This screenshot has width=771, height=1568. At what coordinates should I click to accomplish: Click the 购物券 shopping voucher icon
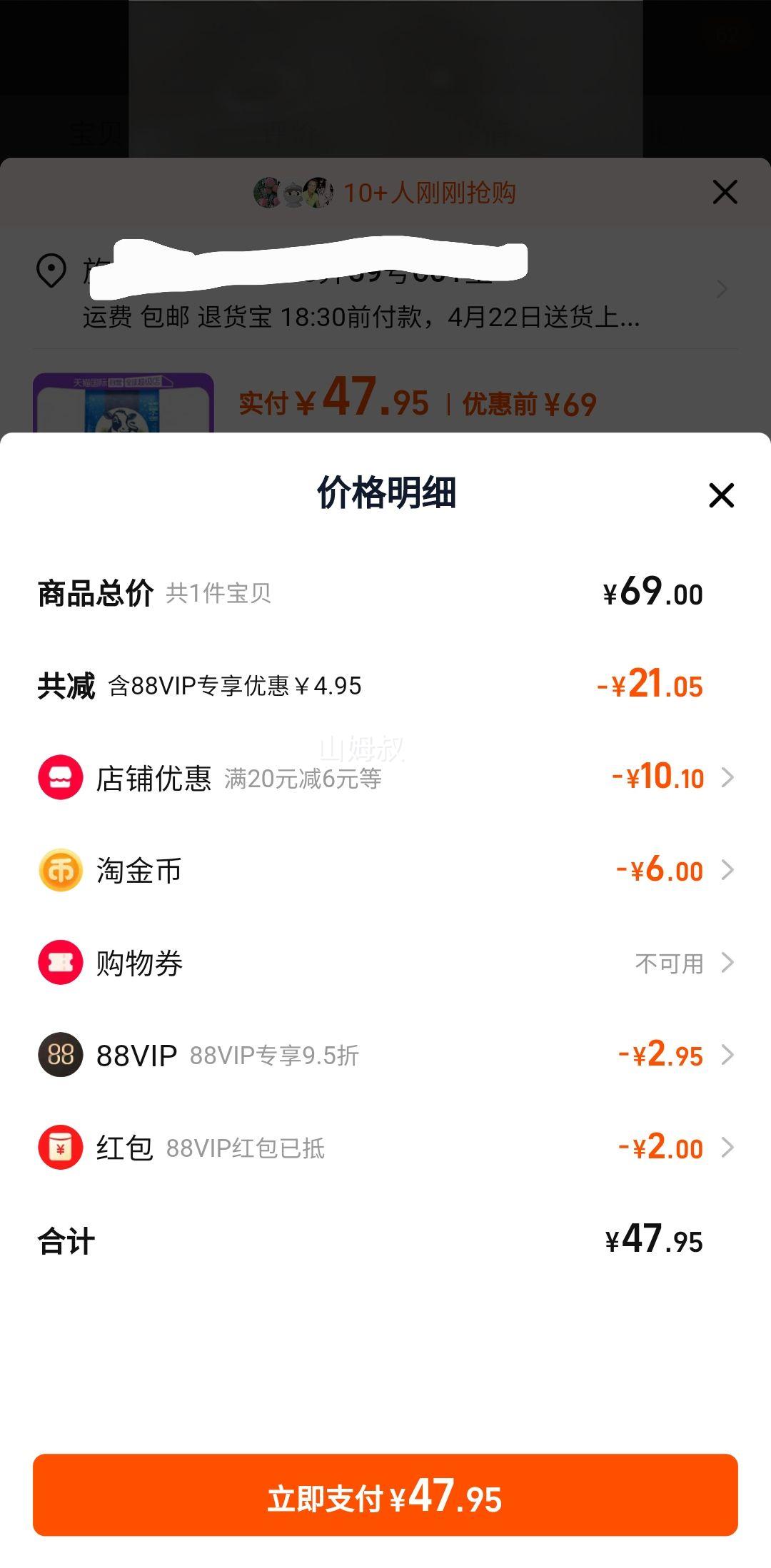coord(59,963)
